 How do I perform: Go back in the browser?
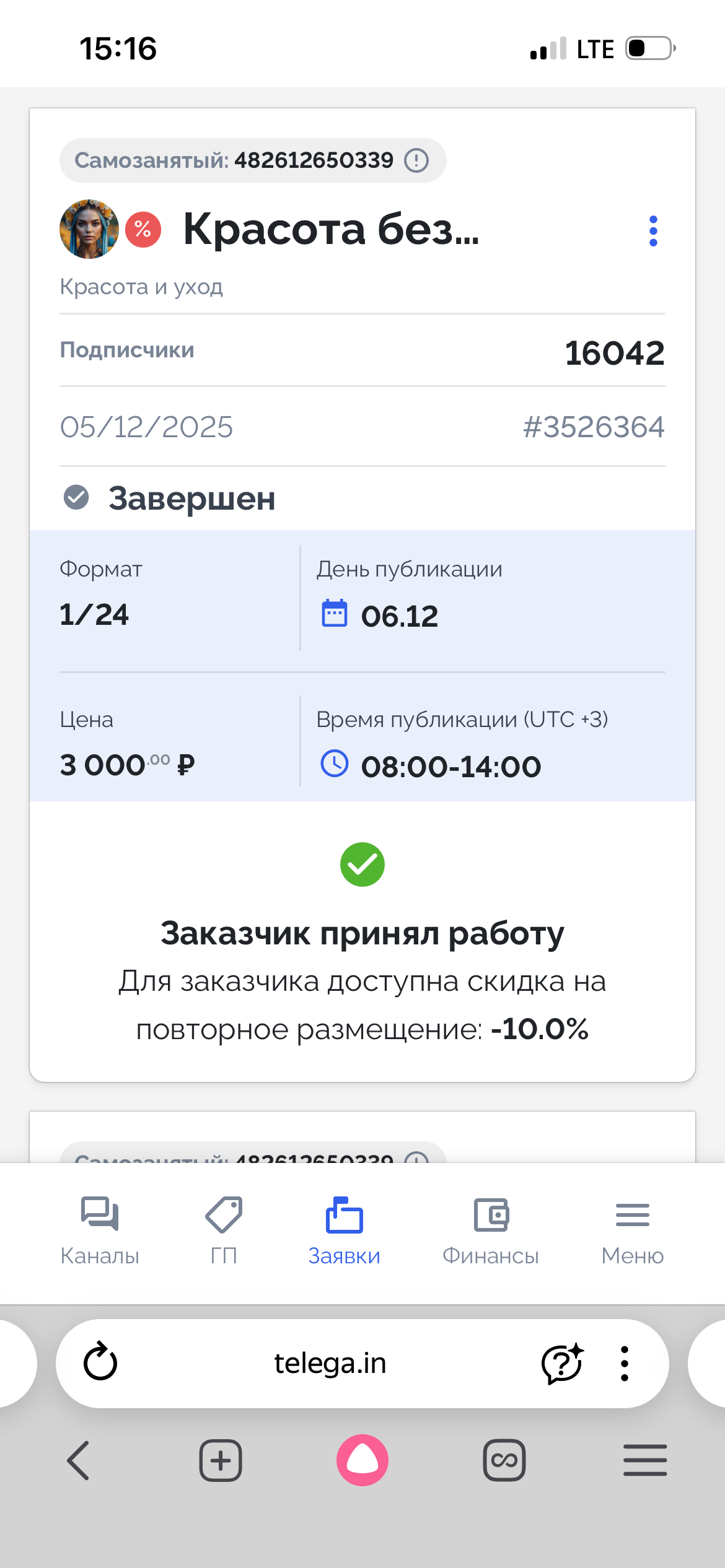[x=79, y=1460]
